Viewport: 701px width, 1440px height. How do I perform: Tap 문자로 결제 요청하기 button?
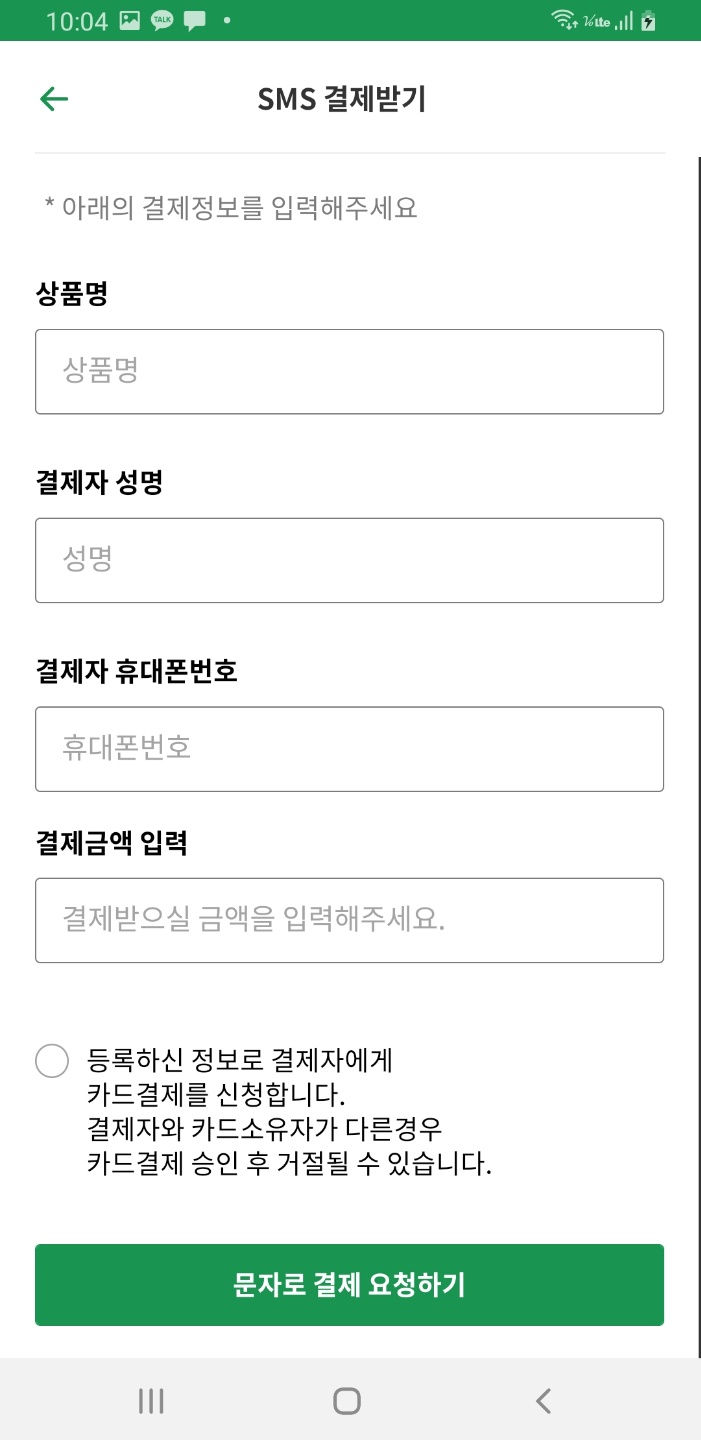tap(349, 1285)
